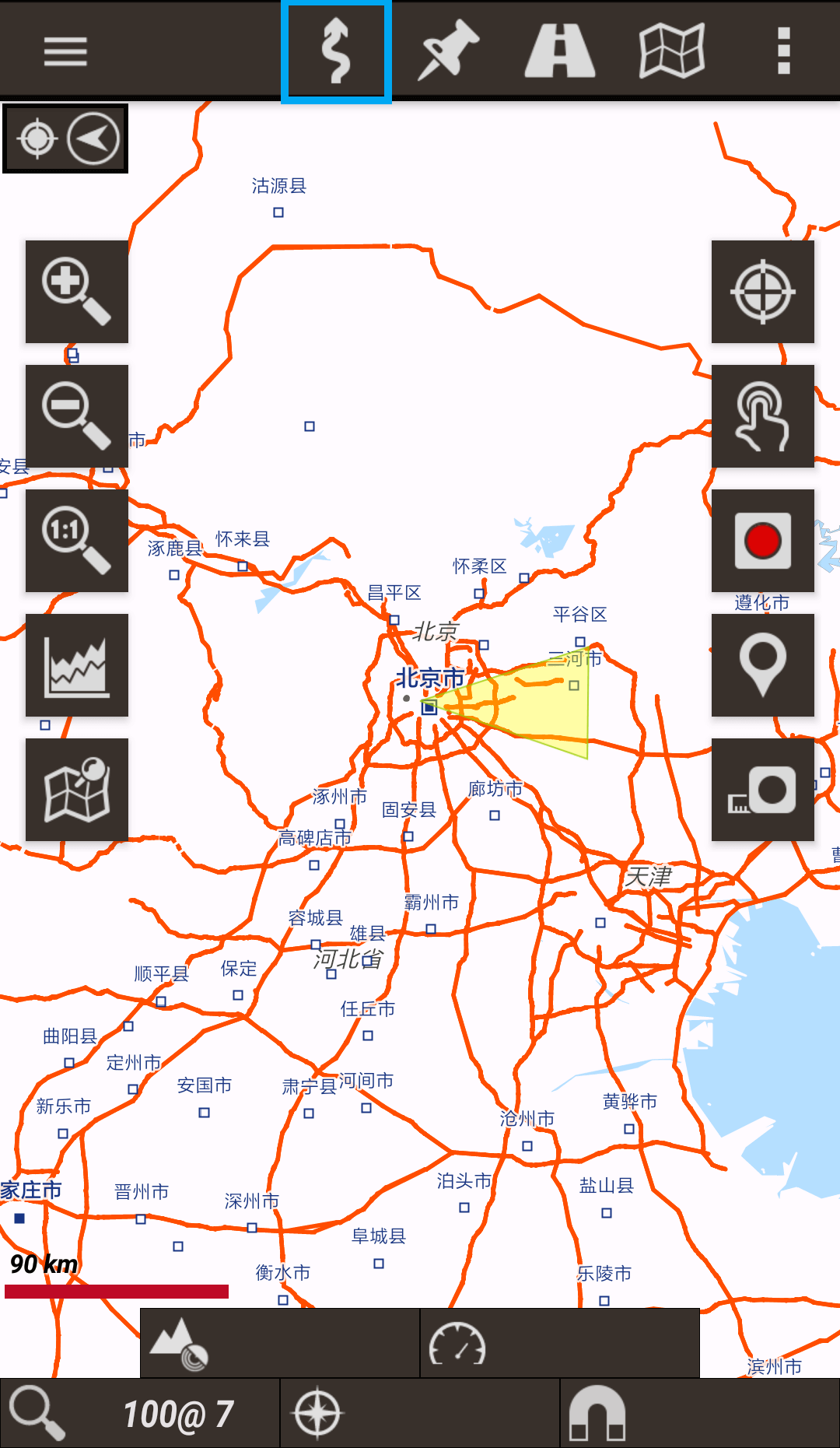Tap the GPS and compass orientation button
The image size is (840, 1448).
[x=65, y=138]
